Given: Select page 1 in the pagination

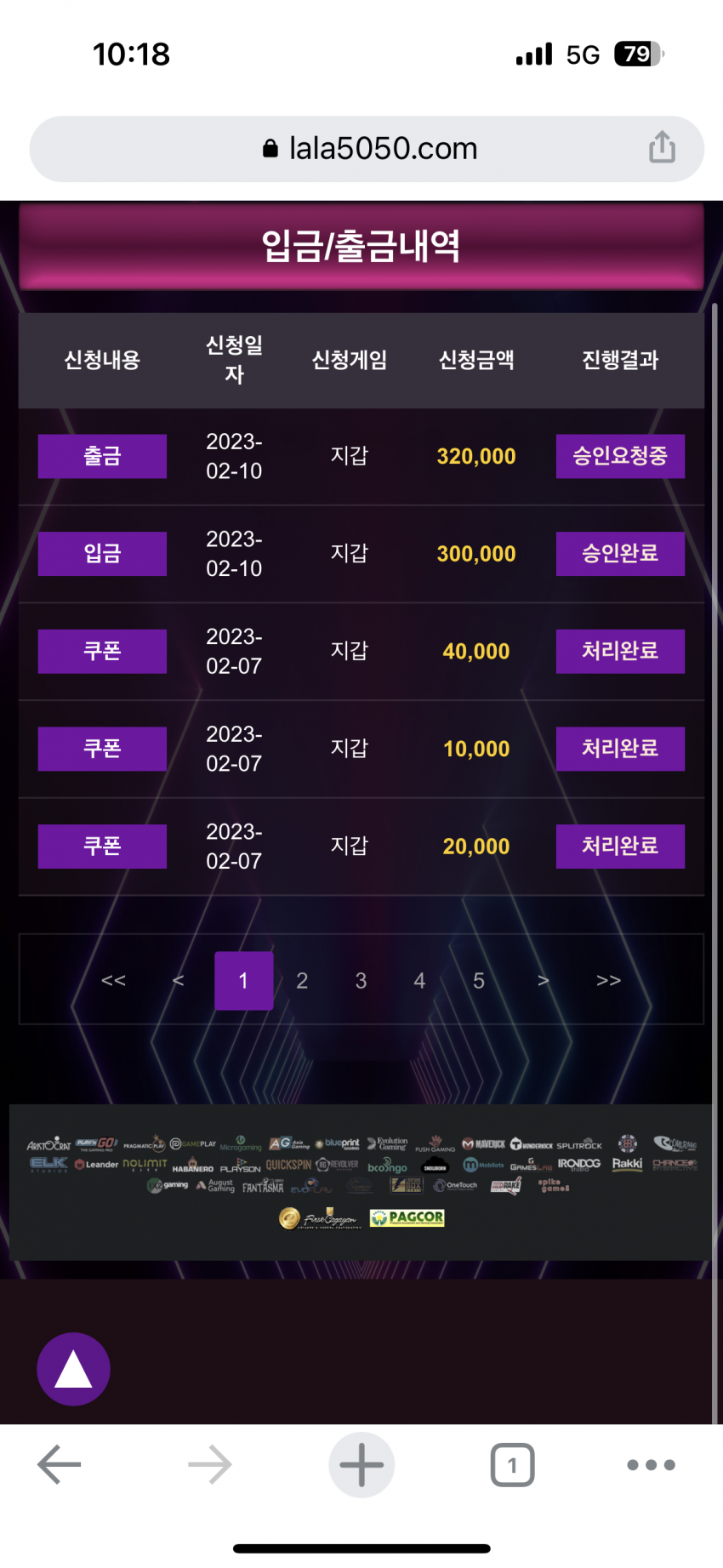Looking at the screenshot, I should pos(243,981).
